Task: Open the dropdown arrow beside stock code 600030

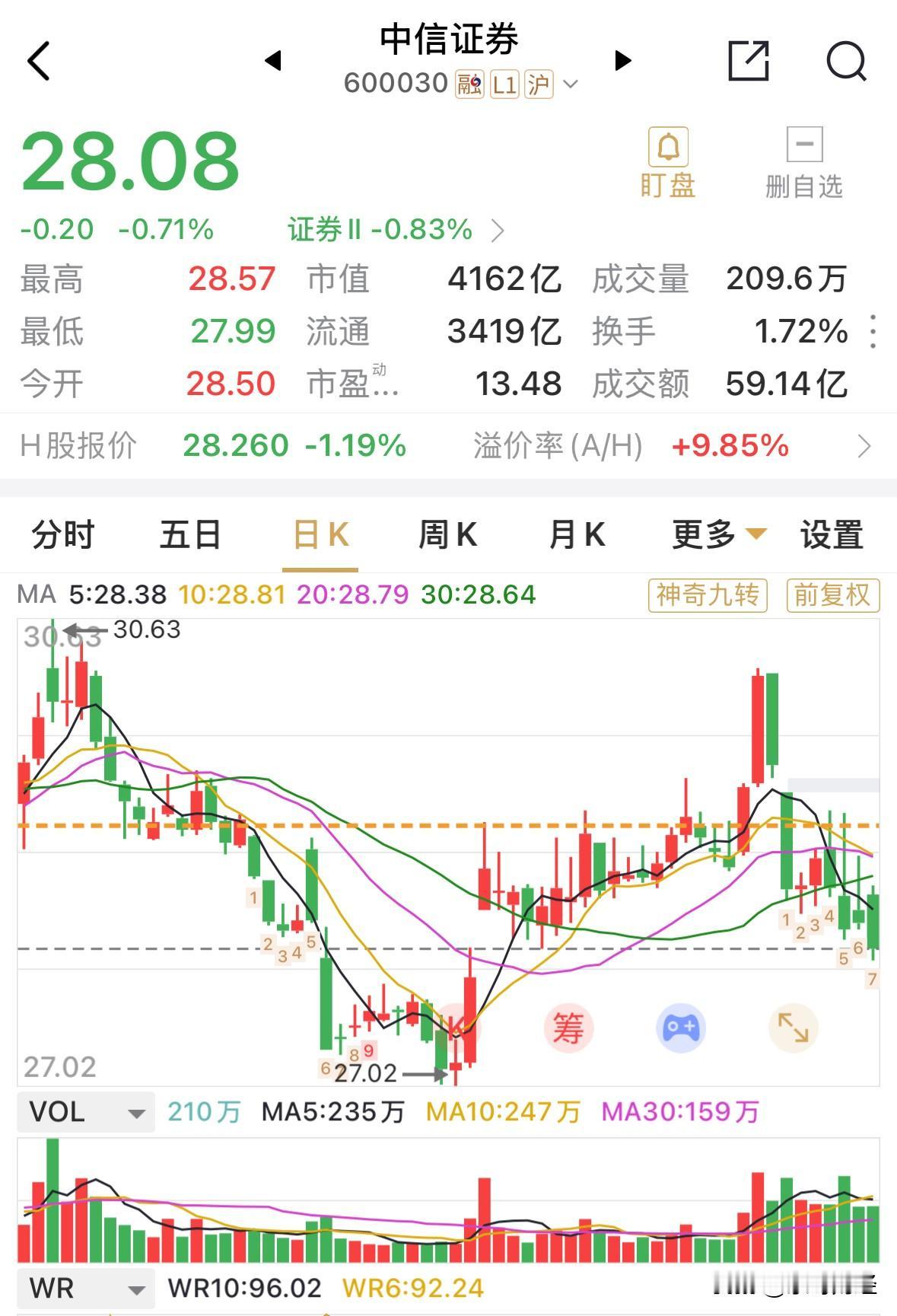Action: [572, 82]
